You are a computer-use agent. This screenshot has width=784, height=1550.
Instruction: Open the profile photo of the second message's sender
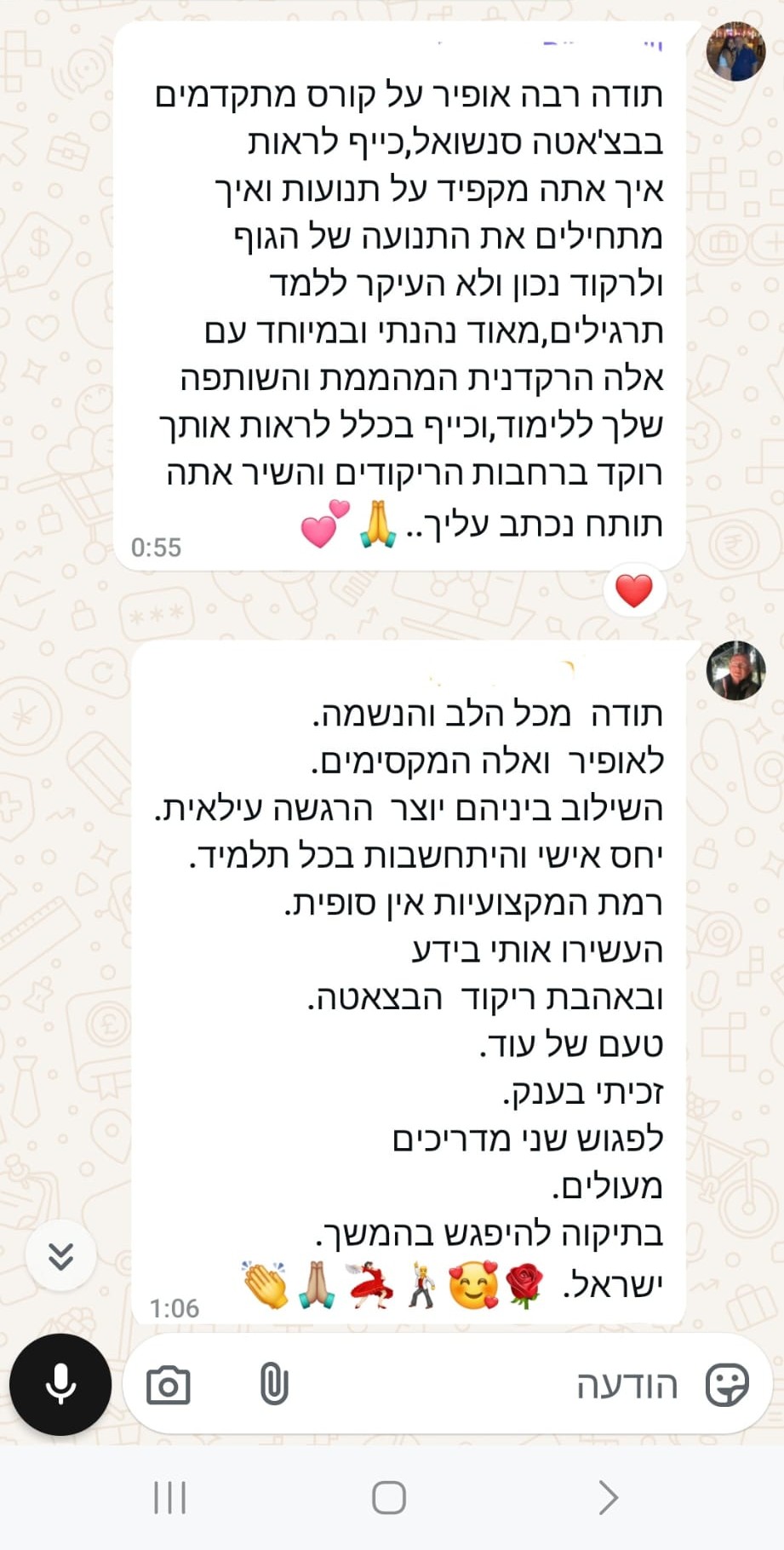click(x=736, y=670)
